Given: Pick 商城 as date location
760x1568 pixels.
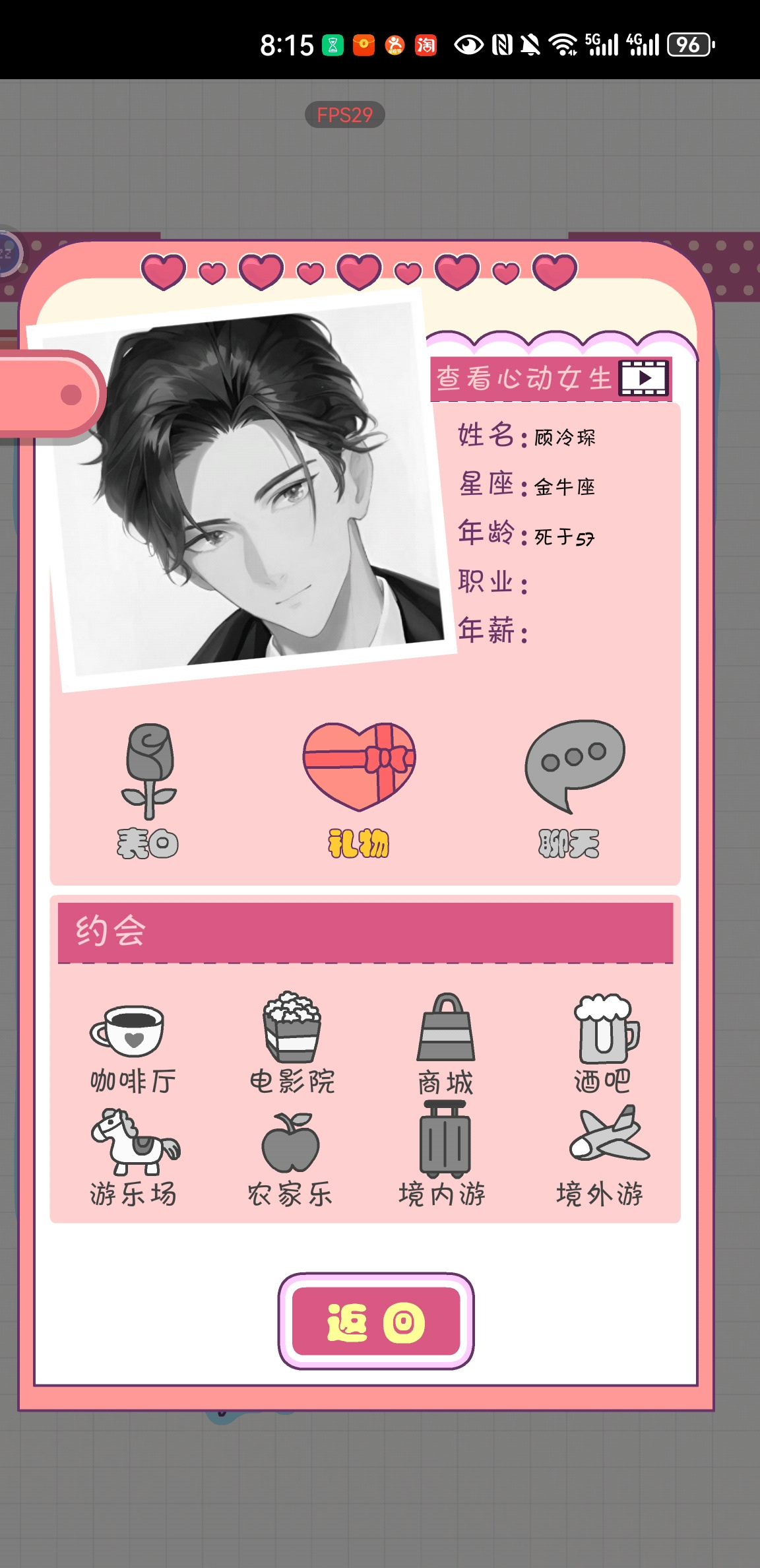Looking at the screenshot, I should click(446, 1045).
